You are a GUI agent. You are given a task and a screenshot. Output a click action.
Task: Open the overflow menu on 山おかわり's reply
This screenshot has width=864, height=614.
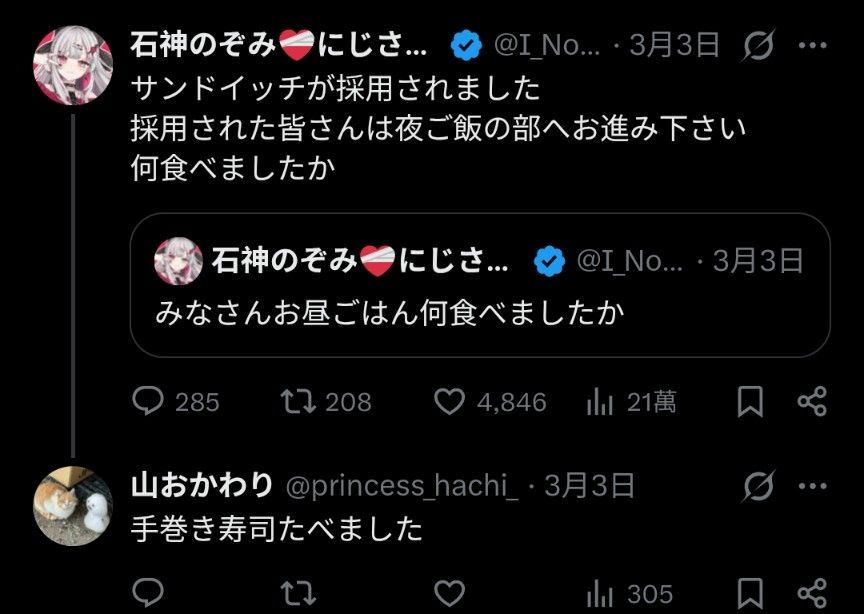tap(813, 486)
